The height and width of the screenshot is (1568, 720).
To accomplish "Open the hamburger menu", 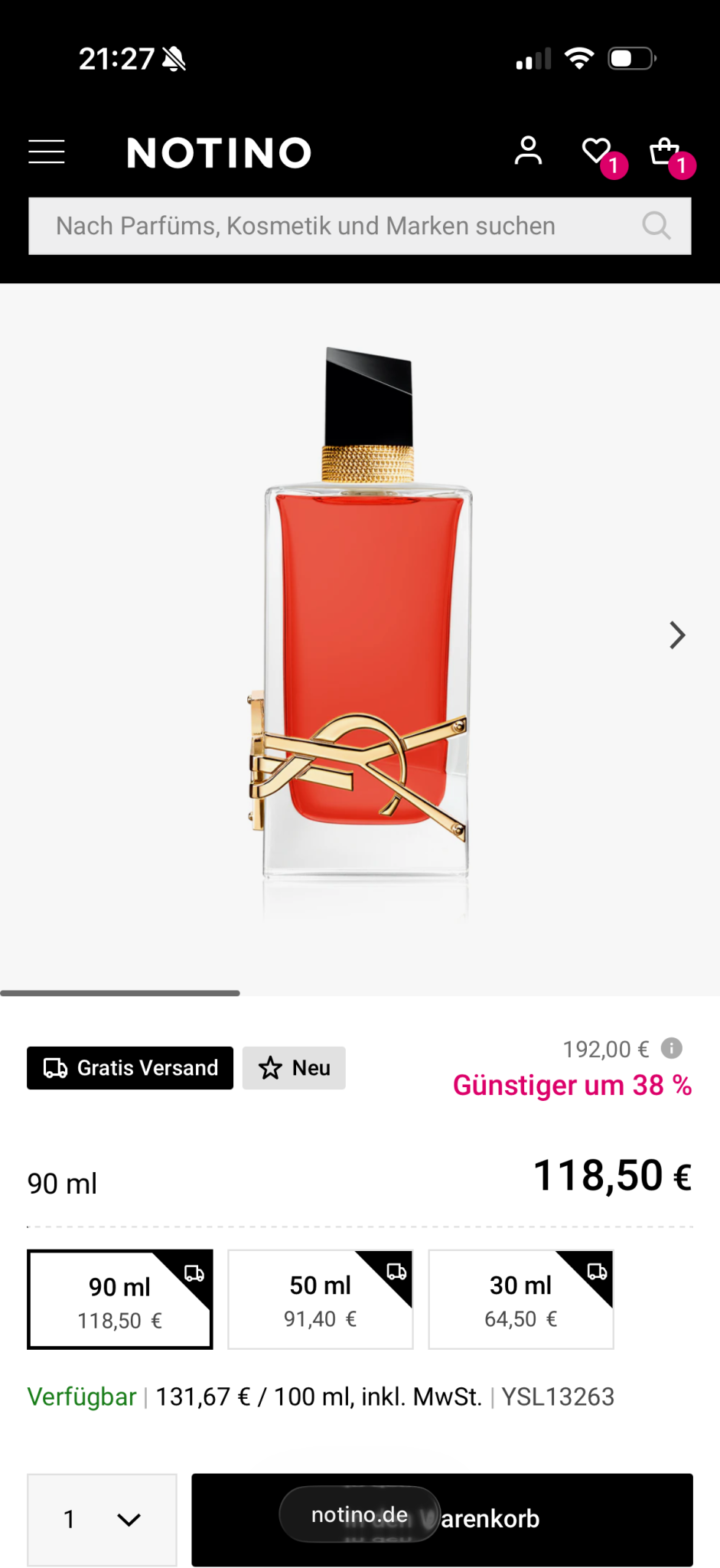I will [47, 152].
